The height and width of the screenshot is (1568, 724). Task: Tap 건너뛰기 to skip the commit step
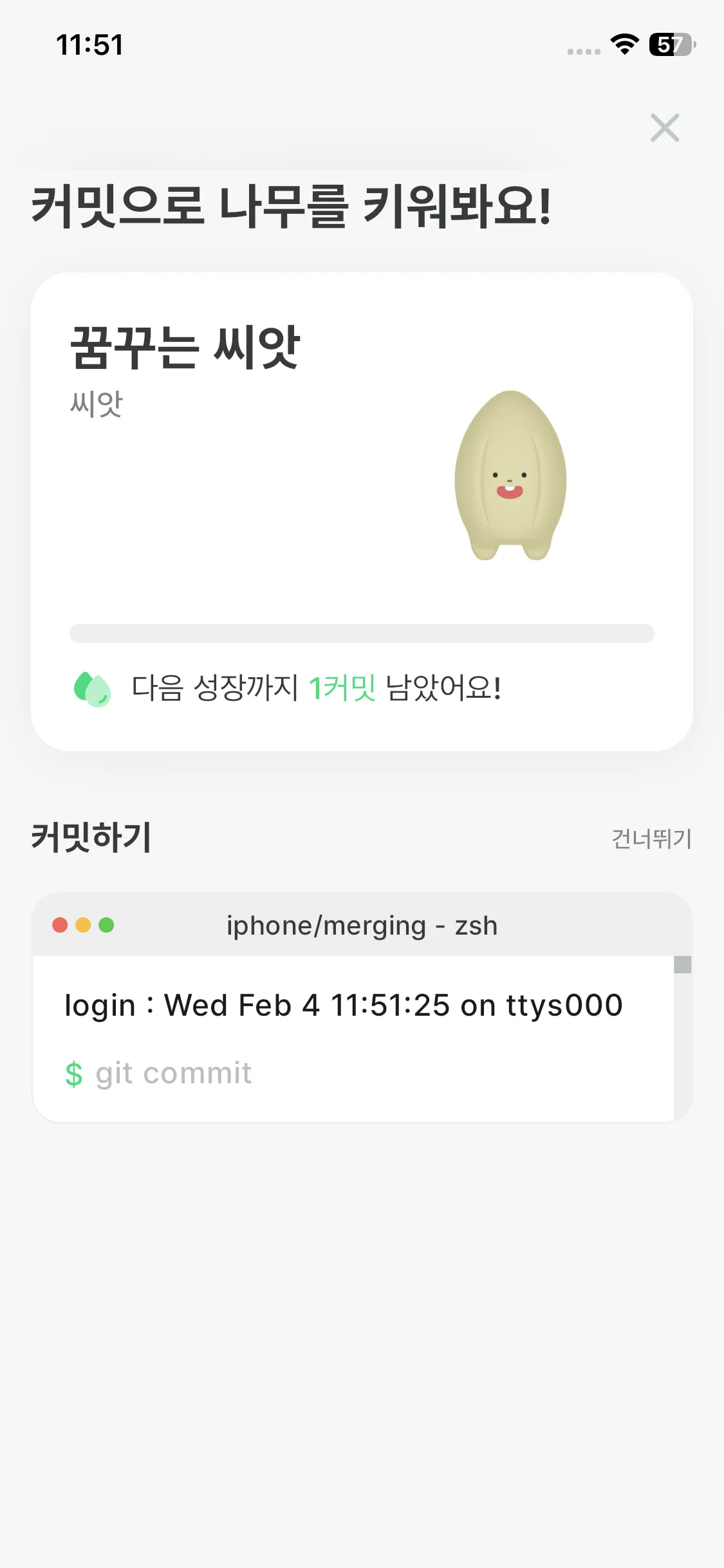[x=651, y=839]
